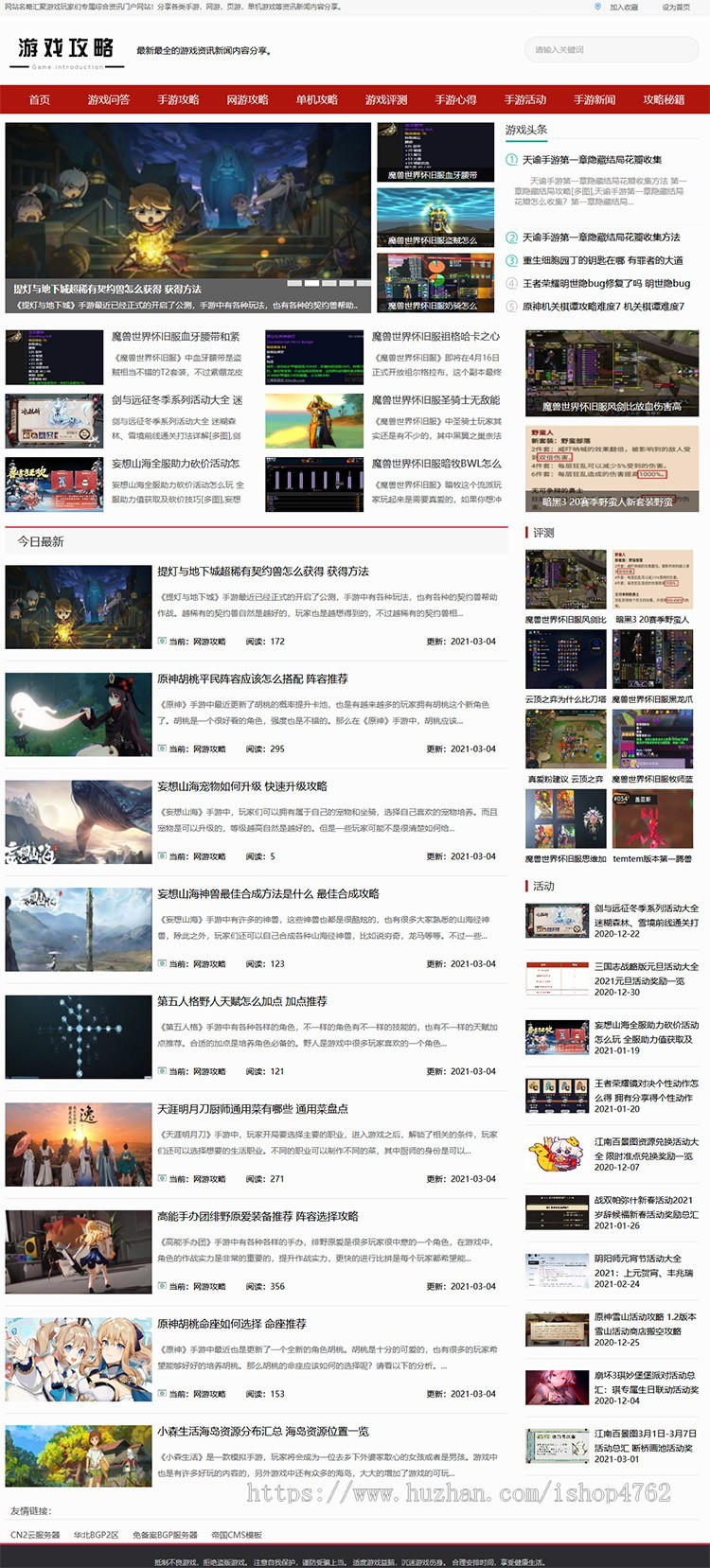The image size is (710, 1568).
Task: Tap the 加入收藏 link
Action: (x=623, y=7)
